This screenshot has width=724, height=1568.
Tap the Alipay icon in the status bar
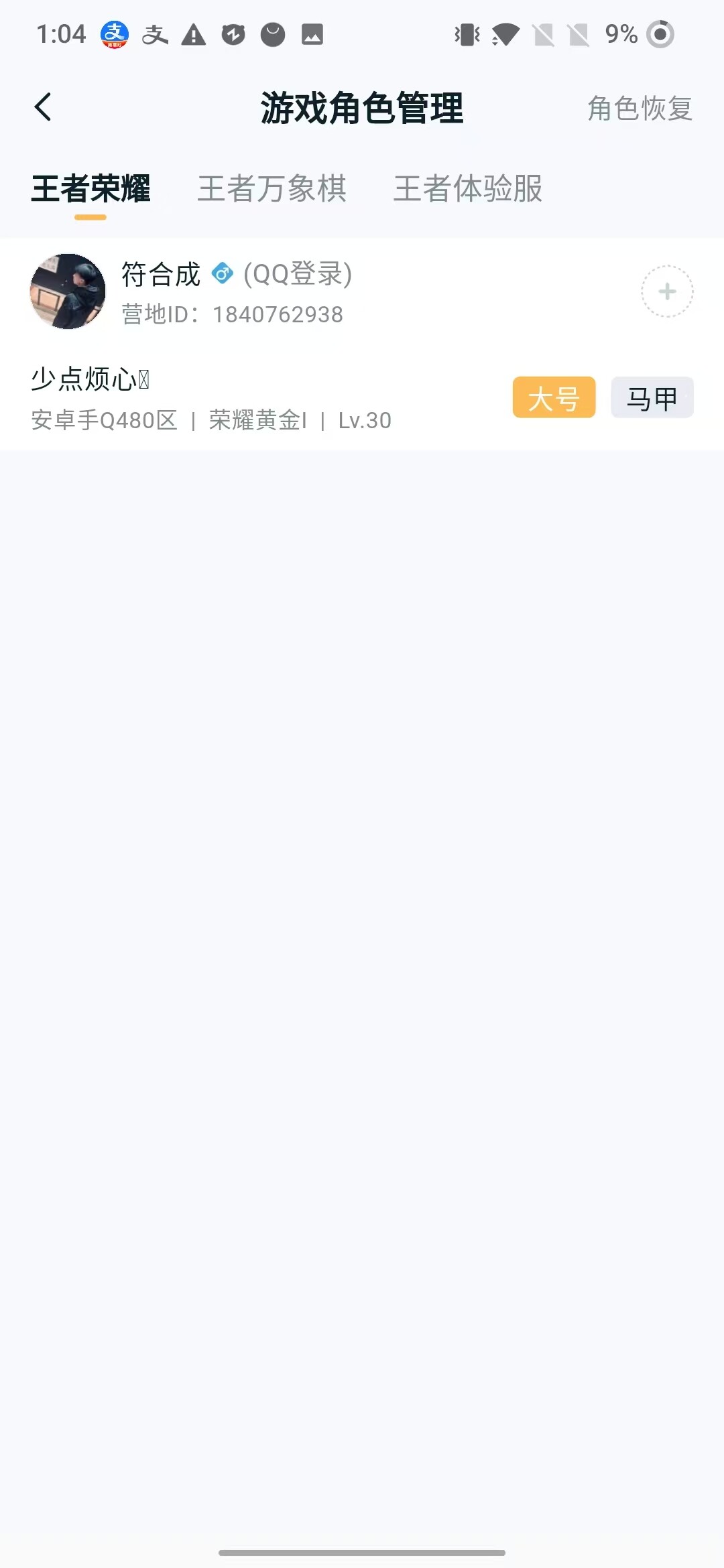coord(113,34)
